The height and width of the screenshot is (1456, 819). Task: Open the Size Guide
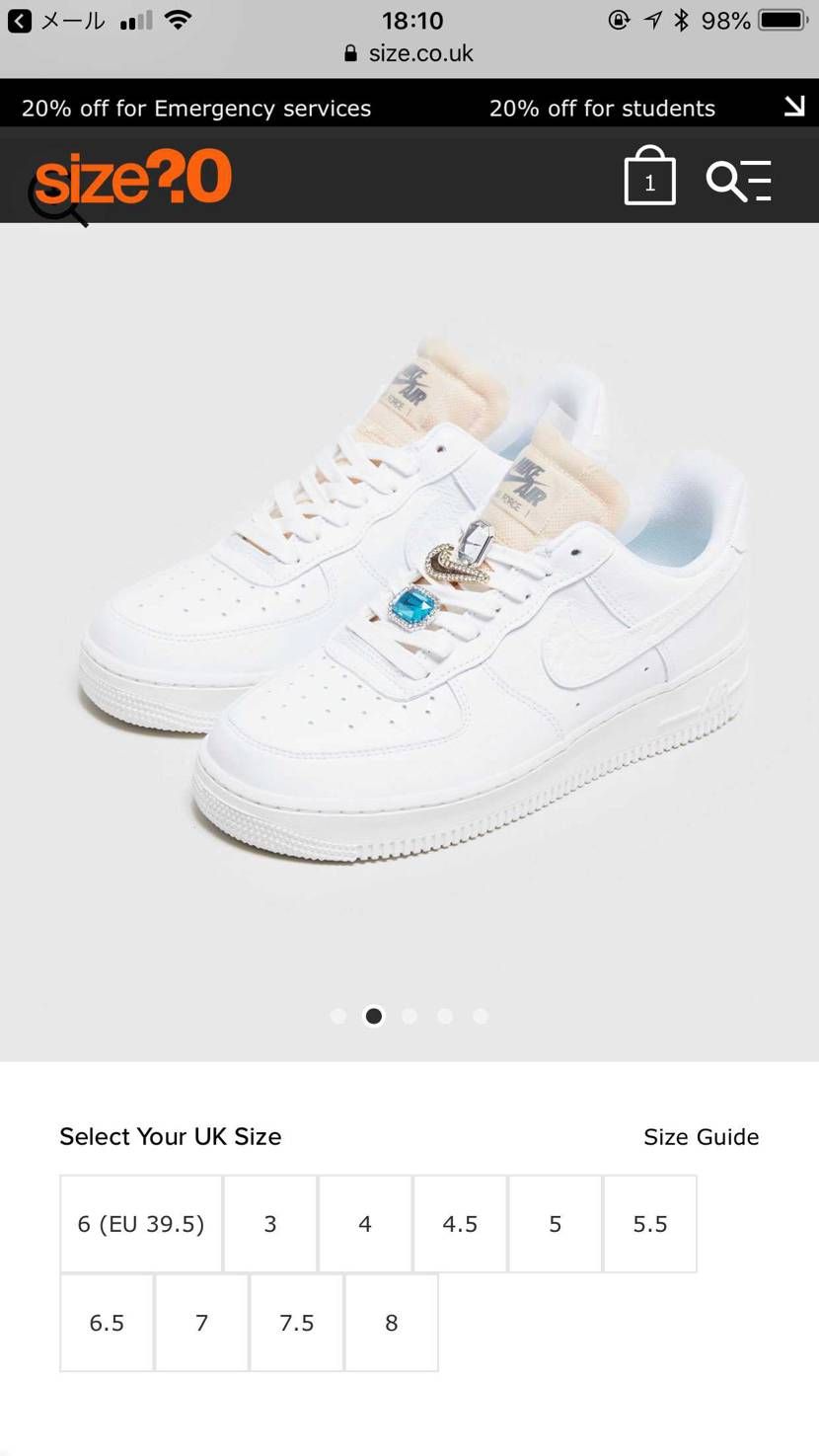coord(701,1136)
